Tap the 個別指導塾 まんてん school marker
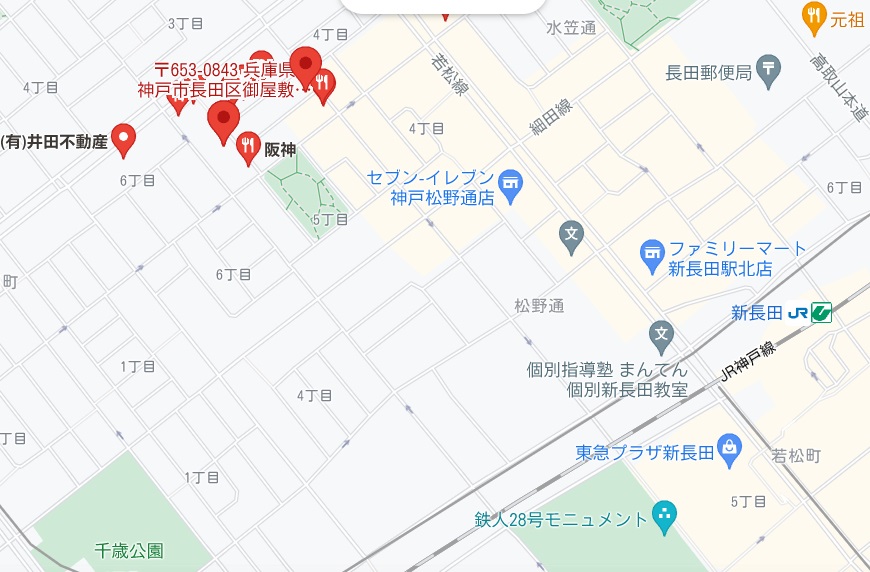Screen dimensions: 870x572 click(661, 334)
